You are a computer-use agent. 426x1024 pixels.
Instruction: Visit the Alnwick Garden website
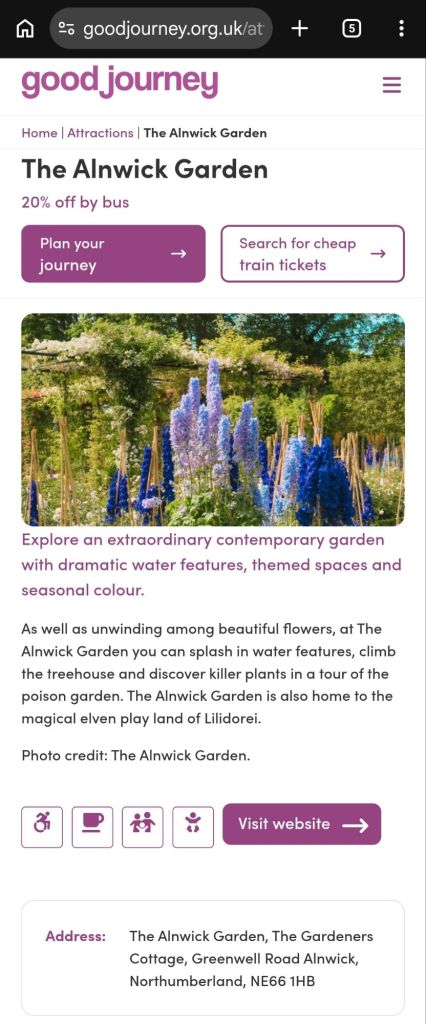tap(302, 824)
